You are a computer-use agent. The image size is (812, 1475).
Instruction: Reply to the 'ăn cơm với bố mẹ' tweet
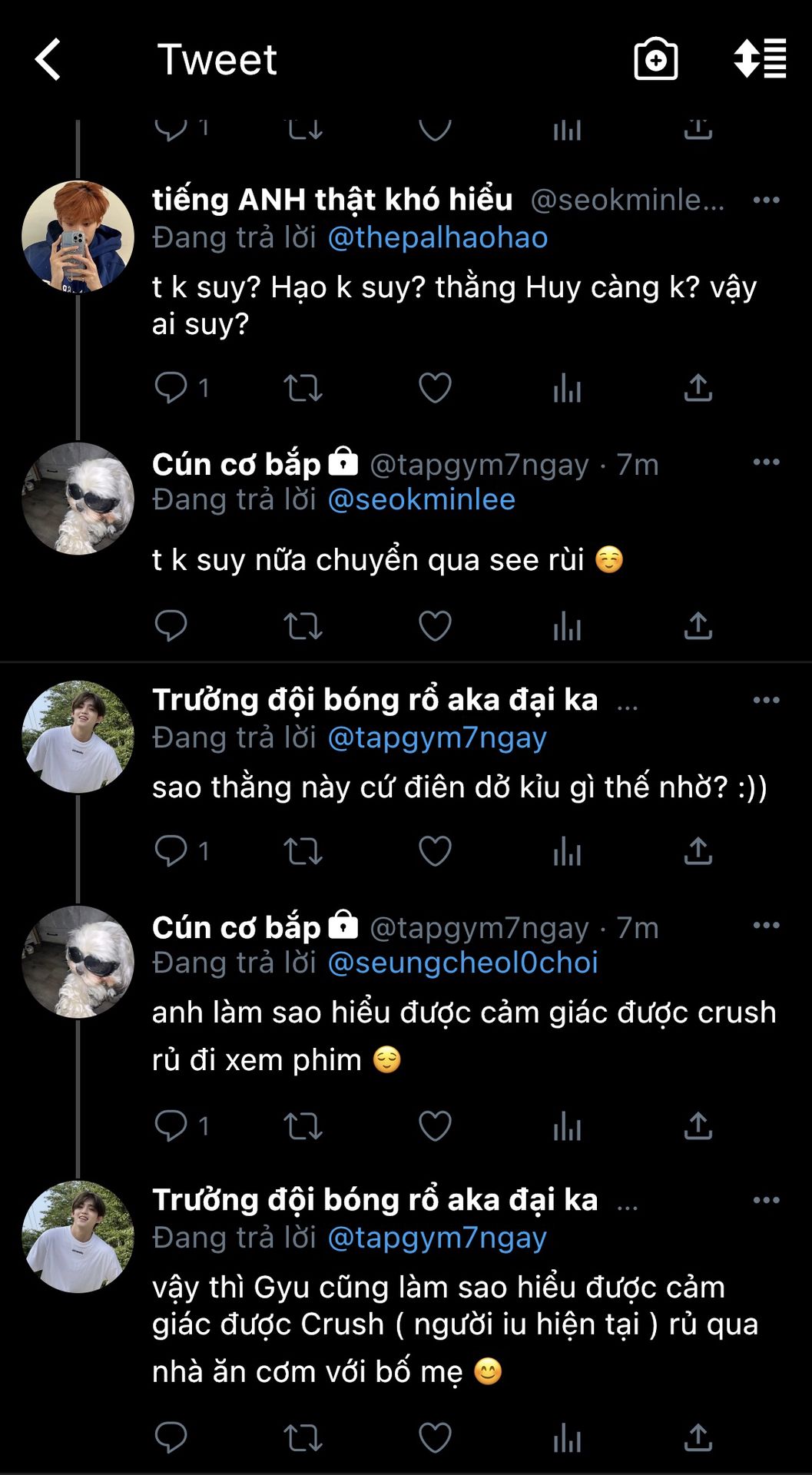[x=171, y=1437]
